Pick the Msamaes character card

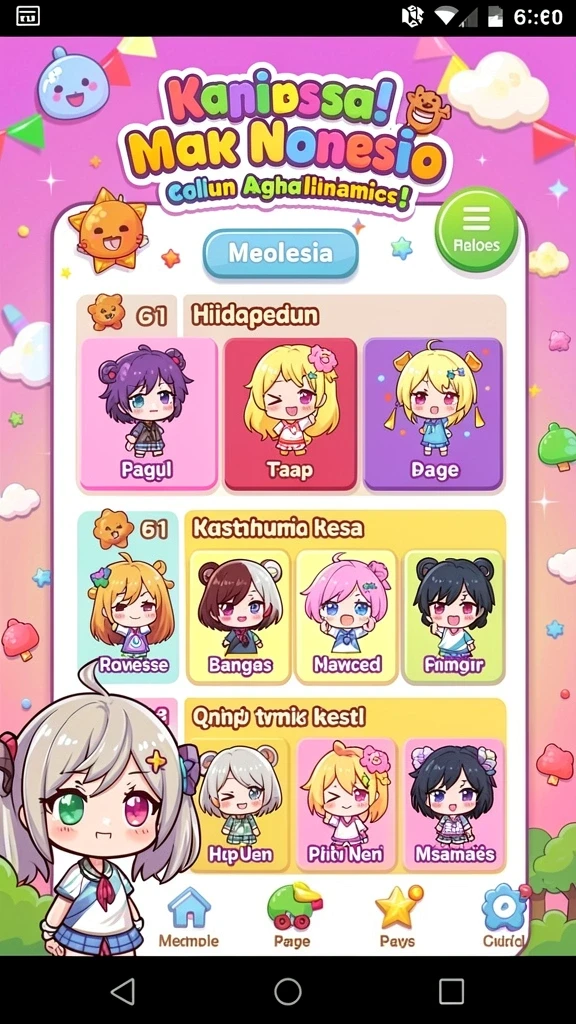pyautogui.click(x=454, y=805)
